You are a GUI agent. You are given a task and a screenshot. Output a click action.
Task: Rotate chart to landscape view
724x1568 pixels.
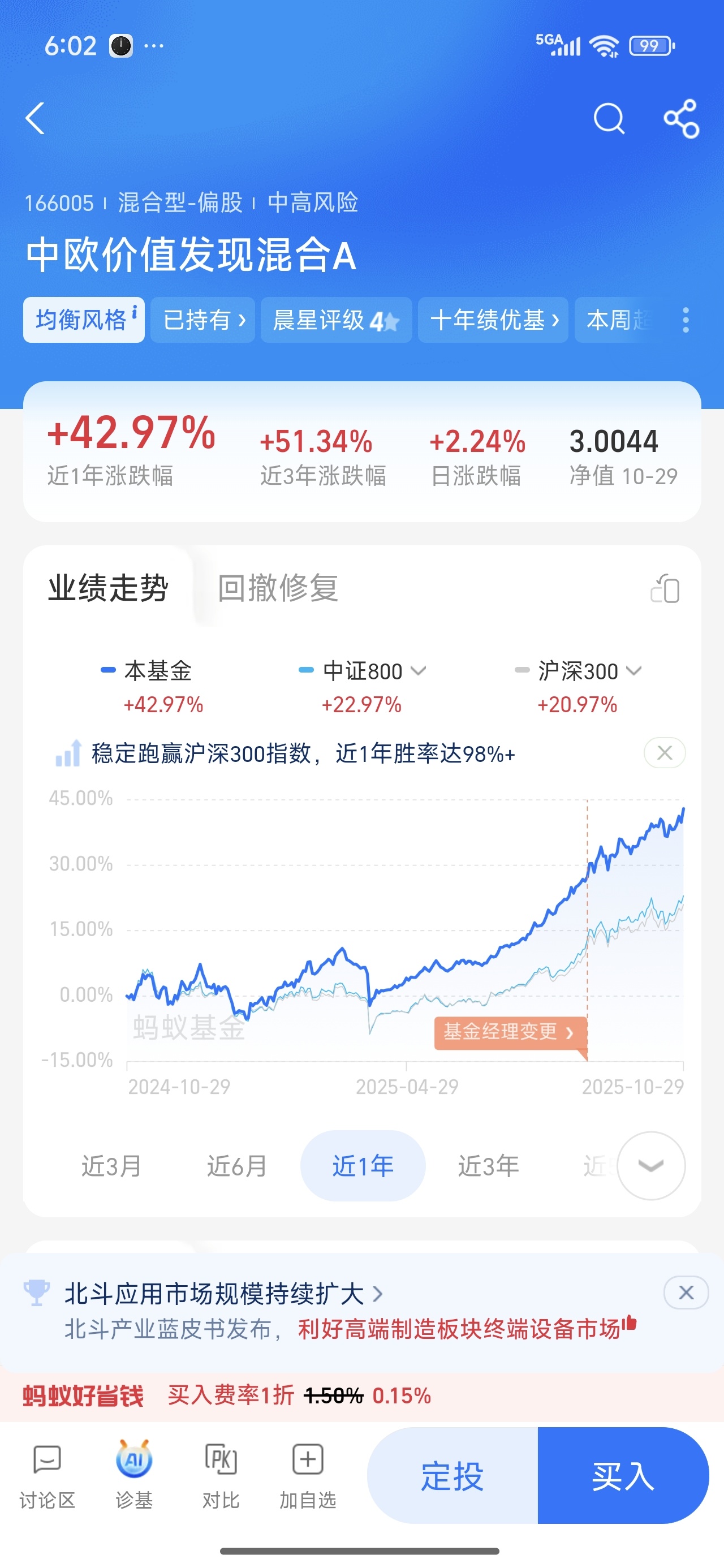pos(664,589)
